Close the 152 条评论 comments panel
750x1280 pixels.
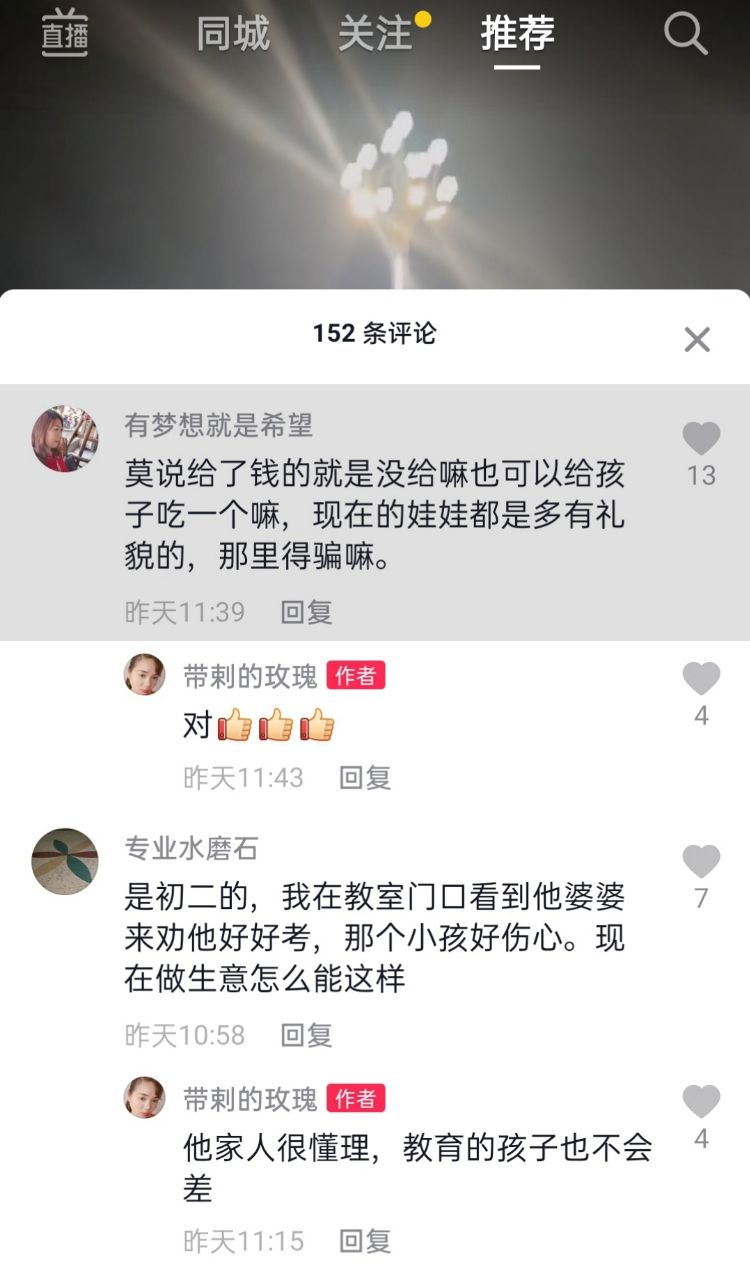point(697,339)
